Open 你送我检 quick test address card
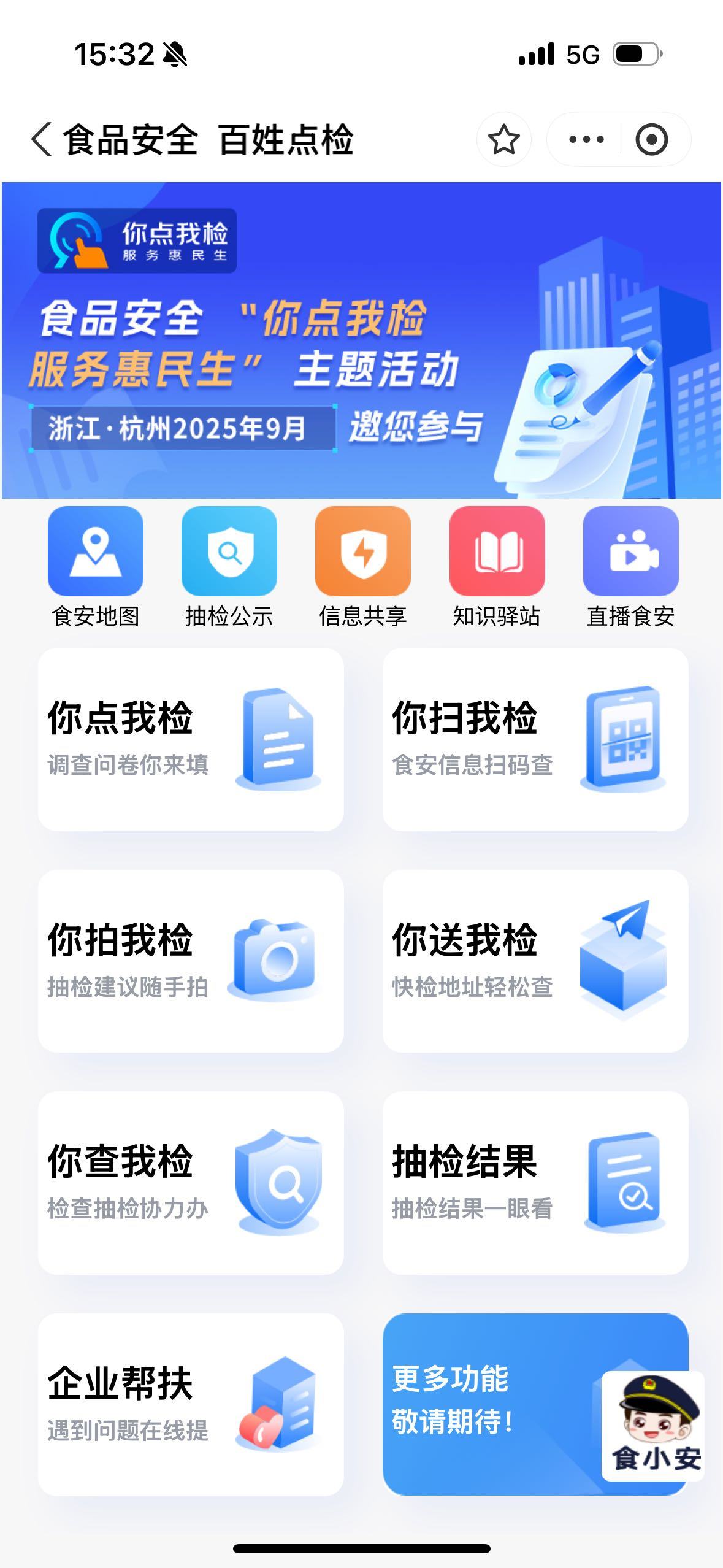This screenshot has width=723, height=1568. tap(535, 961)
